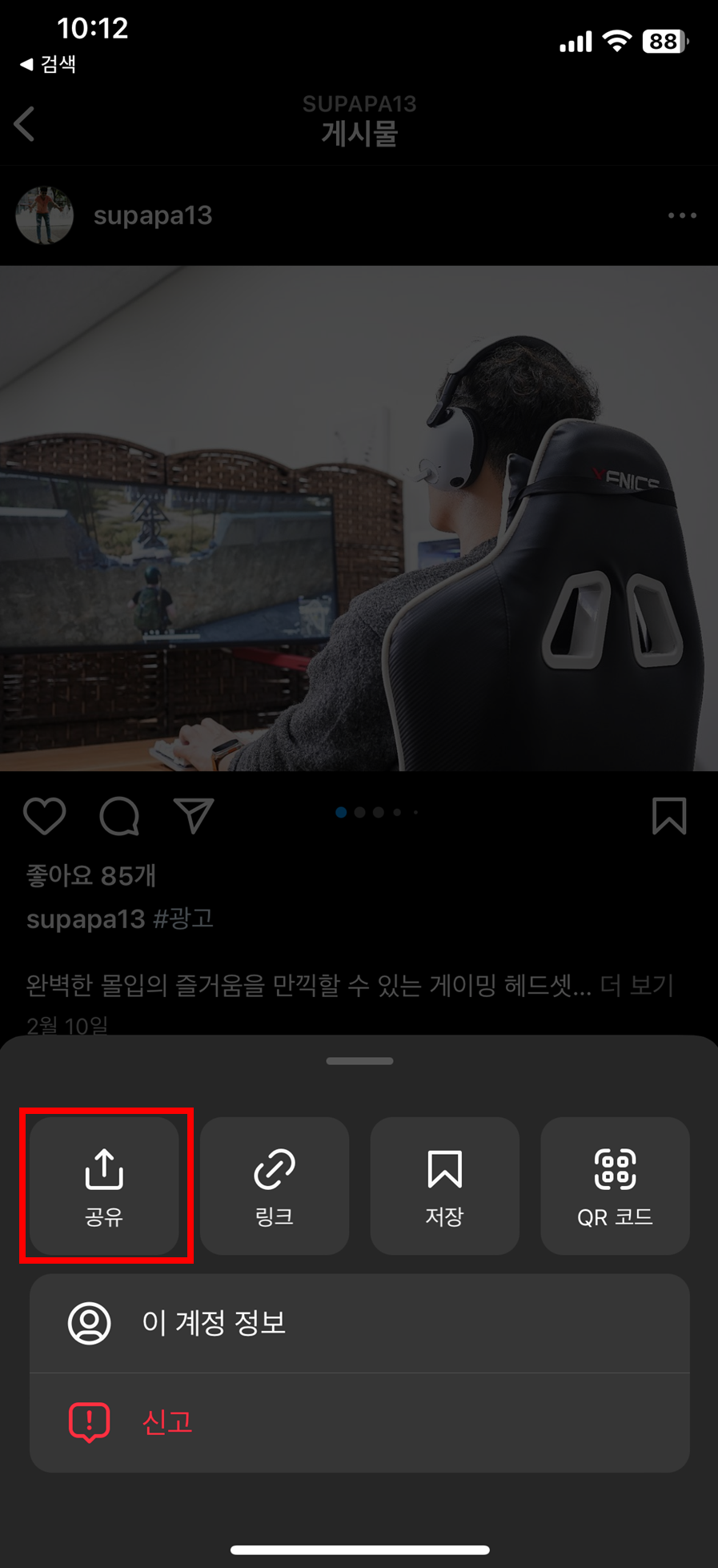Open 이 계정 정보 account info
Screen dimensions: 718x1568
point(359,1323)
